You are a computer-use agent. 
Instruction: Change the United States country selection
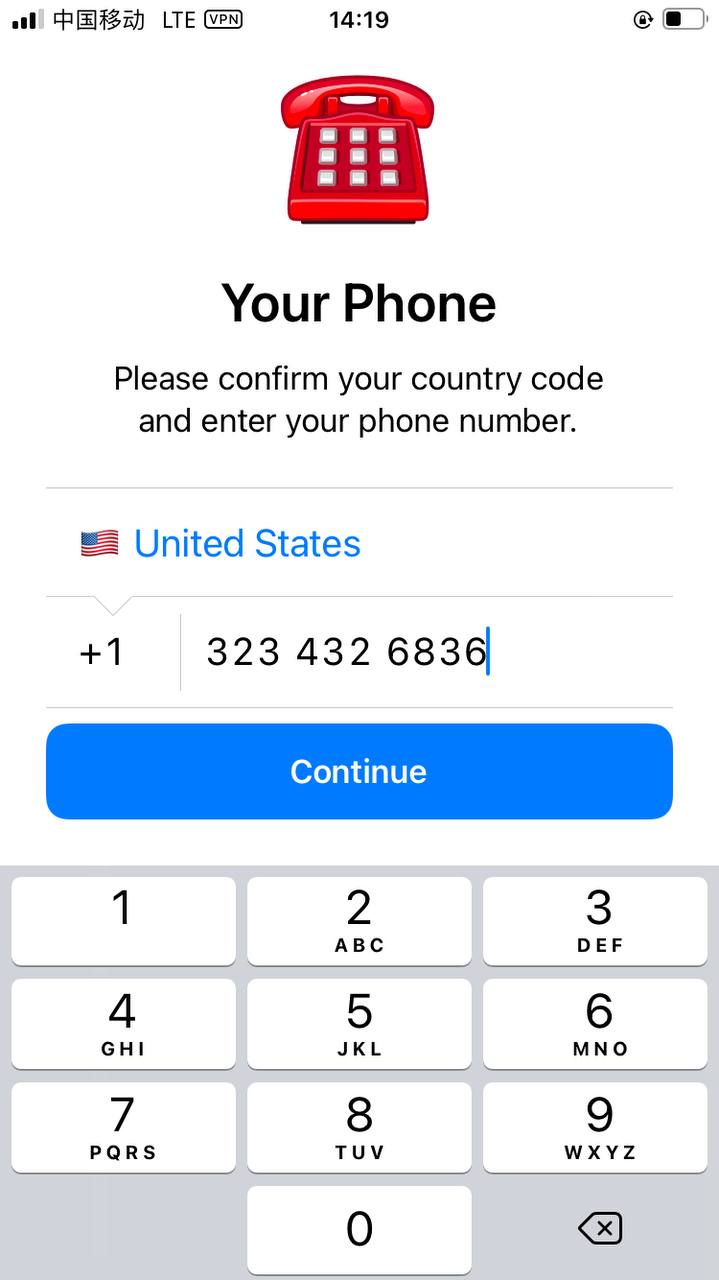[247, 544]
